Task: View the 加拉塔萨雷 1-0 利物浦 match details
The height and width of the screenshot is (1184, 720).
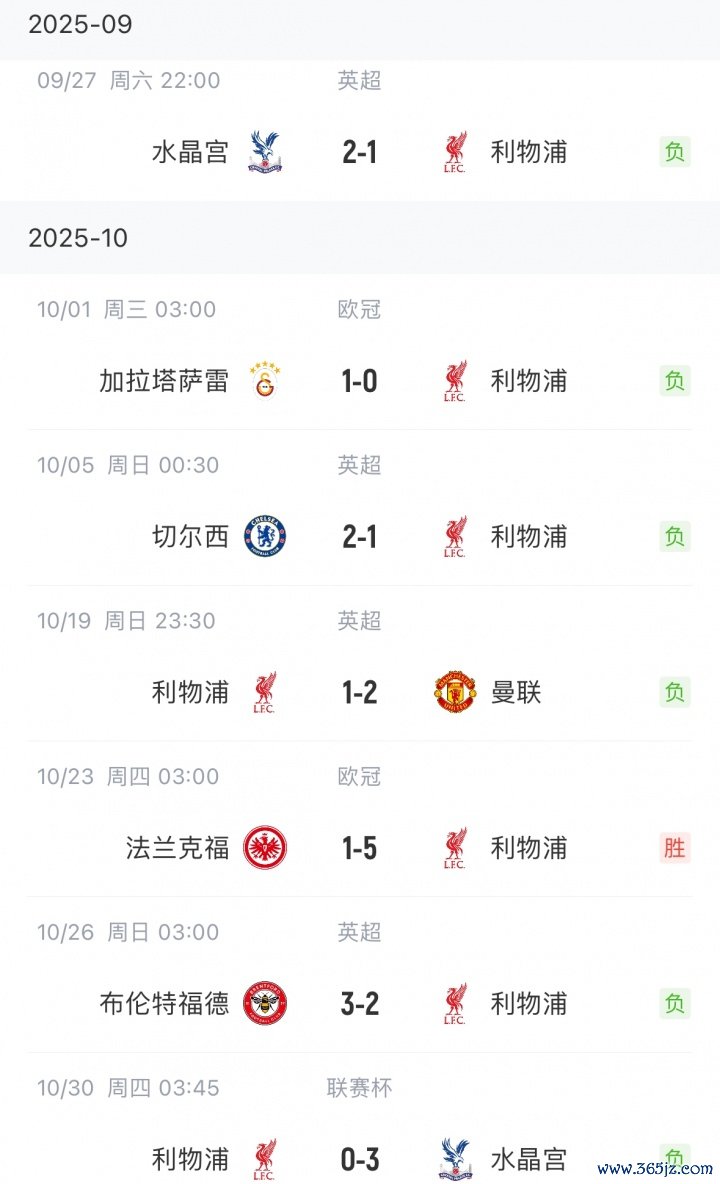Action: click(x=359, y=381)
